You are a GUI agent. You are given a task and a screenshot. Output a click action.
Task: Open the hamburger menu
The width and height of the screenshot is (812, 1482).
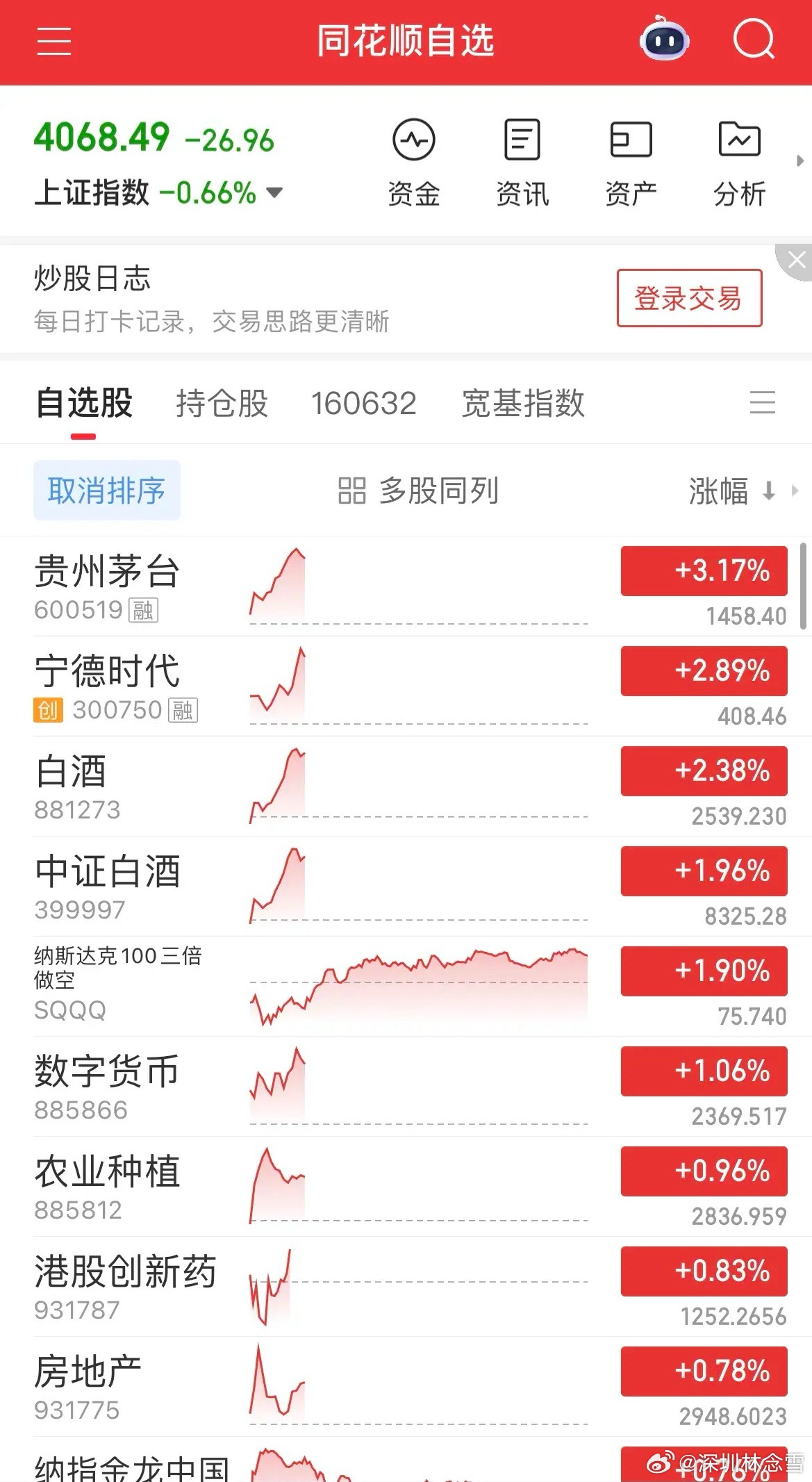(x=54, y=41)
